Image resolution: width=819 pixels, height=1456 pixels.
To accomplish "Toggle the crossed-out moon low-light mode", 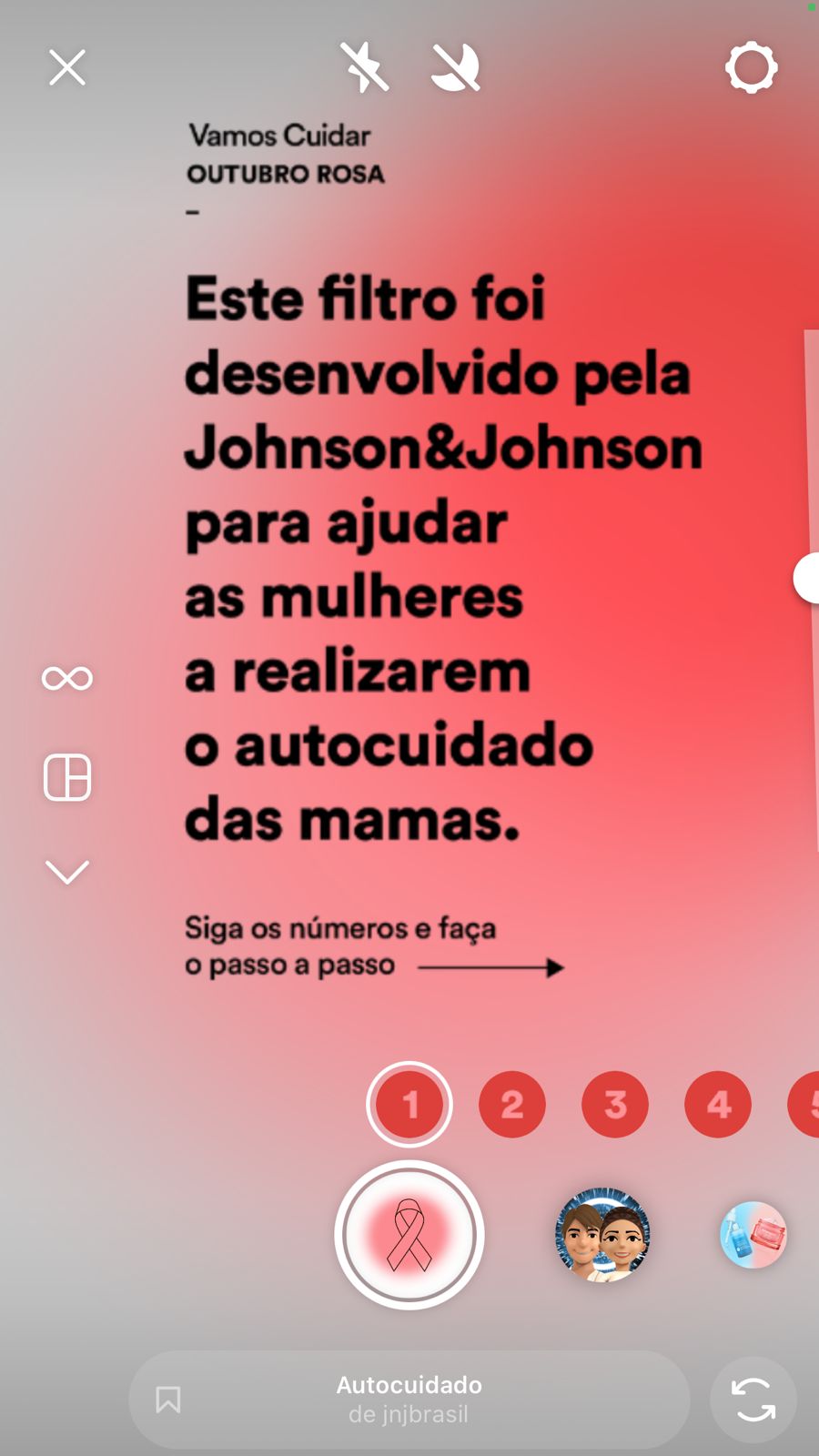I will [455, 67].
